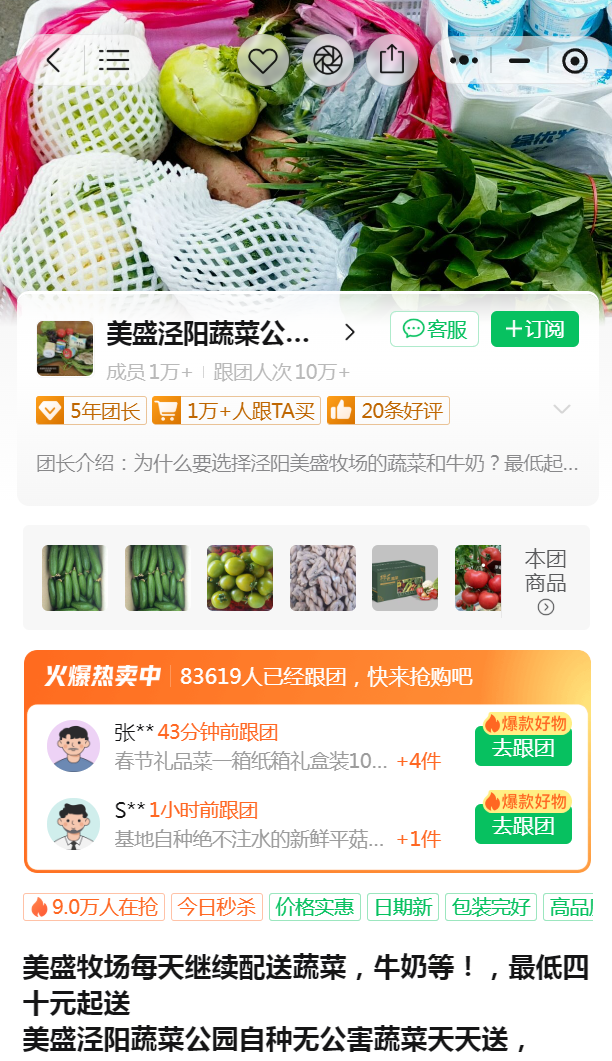Viewport: 612px width, 1061px height.
Task: Go back using the top arrow
Action: pyautogui.click(x=54, y=61)
